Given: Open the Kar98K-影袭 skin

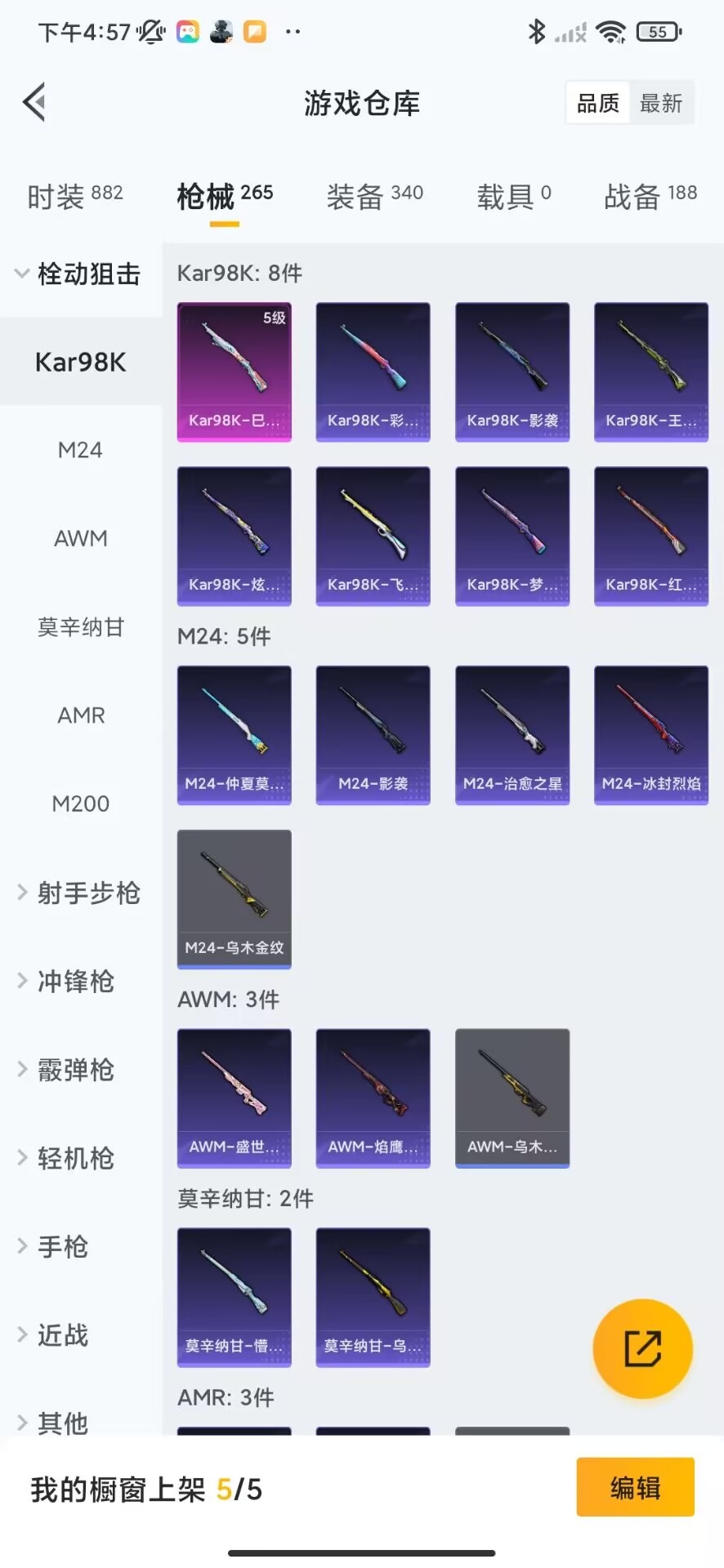Looking at the screenshot, I should tap(512, 372).
